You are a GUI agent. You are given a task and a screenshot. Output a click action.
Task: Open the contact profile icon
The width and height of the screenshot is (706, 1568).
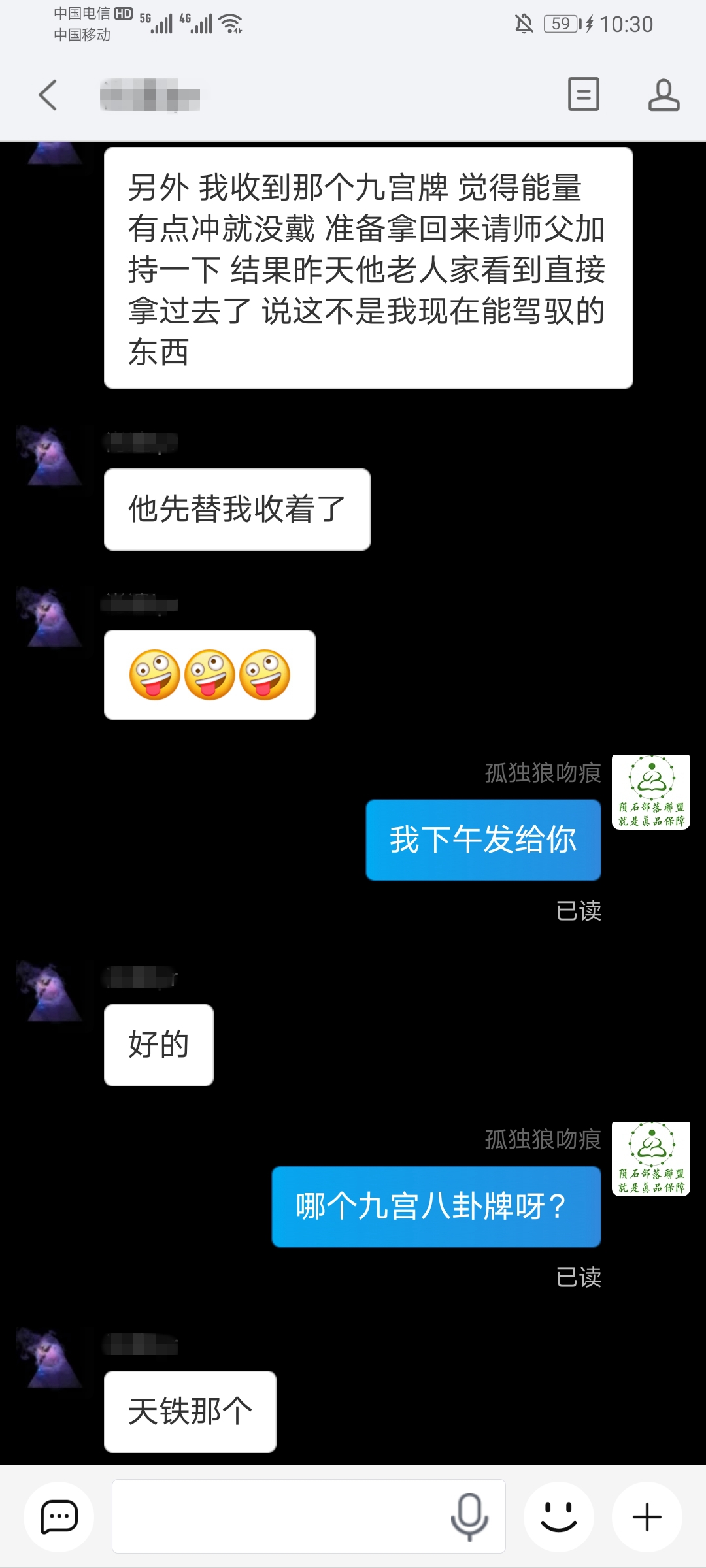664,95
